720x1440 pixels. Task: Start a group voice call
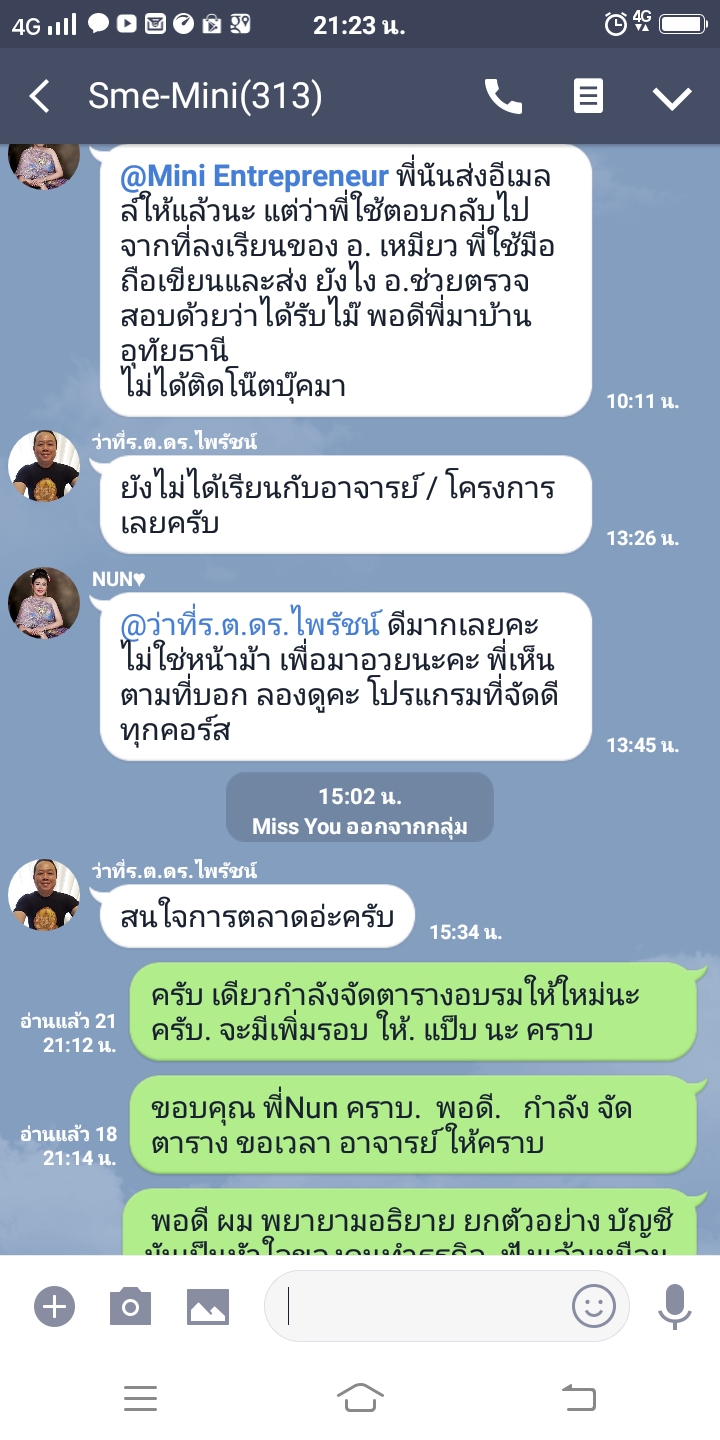click(x=503, y=97)
